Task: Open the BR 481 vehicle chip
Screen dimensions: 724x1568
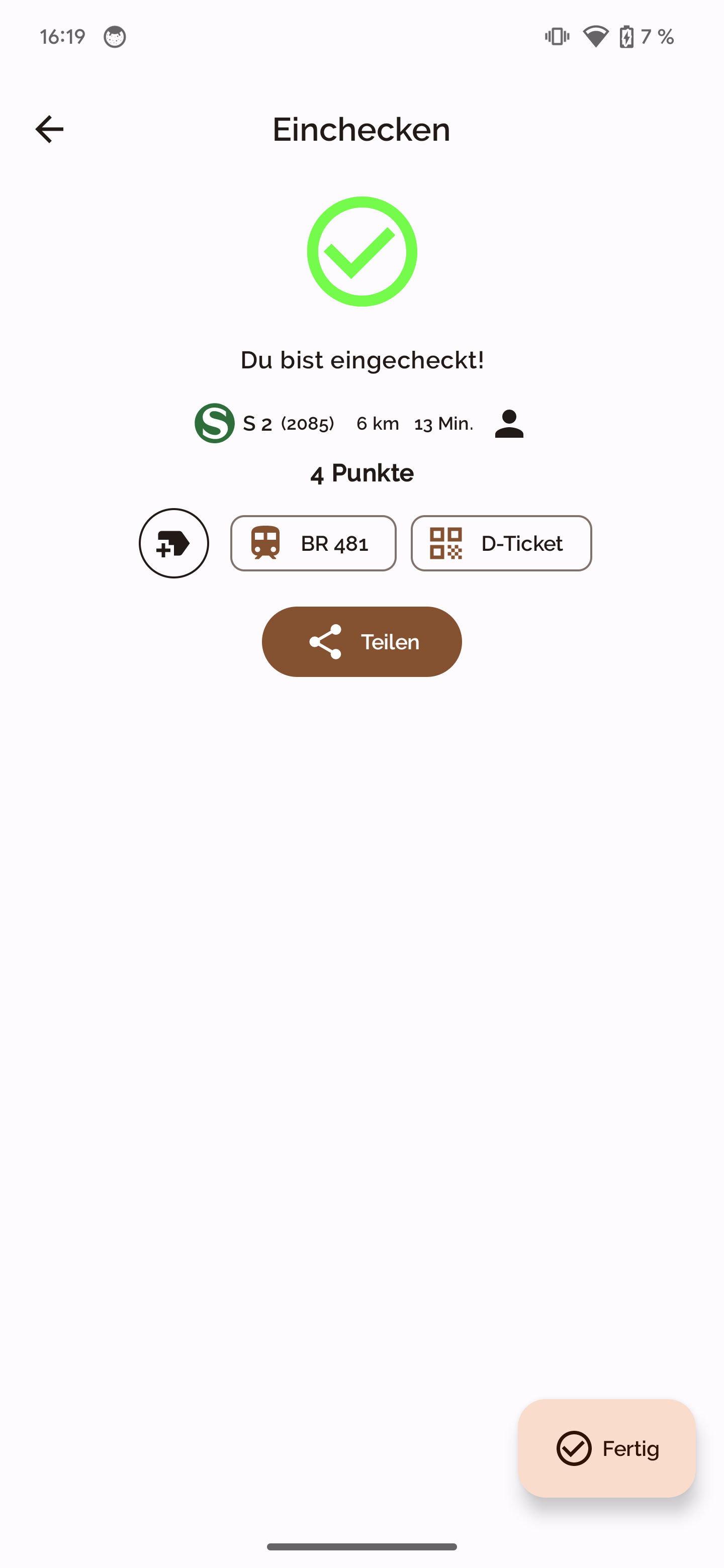Action: [313, 543]
